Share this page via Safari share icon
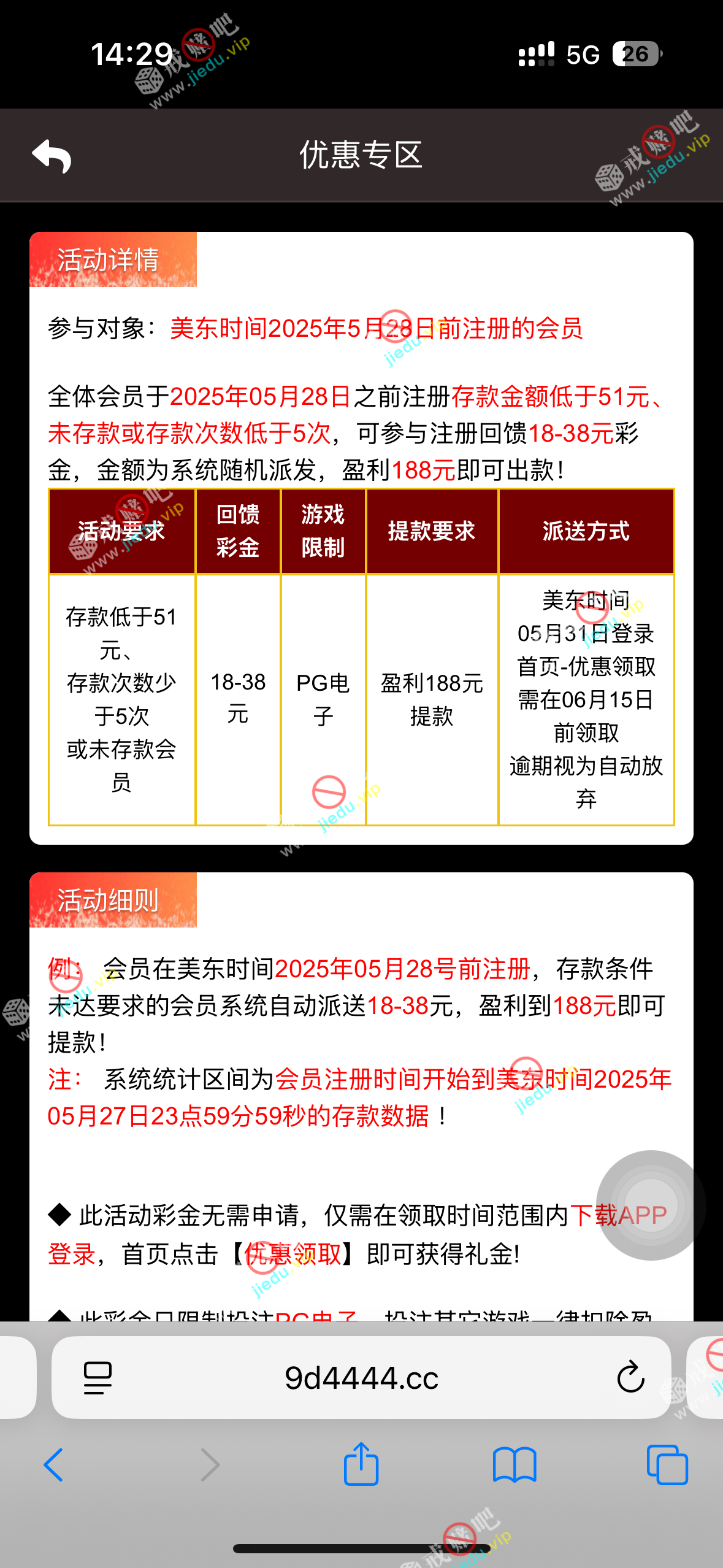The height and width of the screenshot is (1568, 723). point(361,1464)
